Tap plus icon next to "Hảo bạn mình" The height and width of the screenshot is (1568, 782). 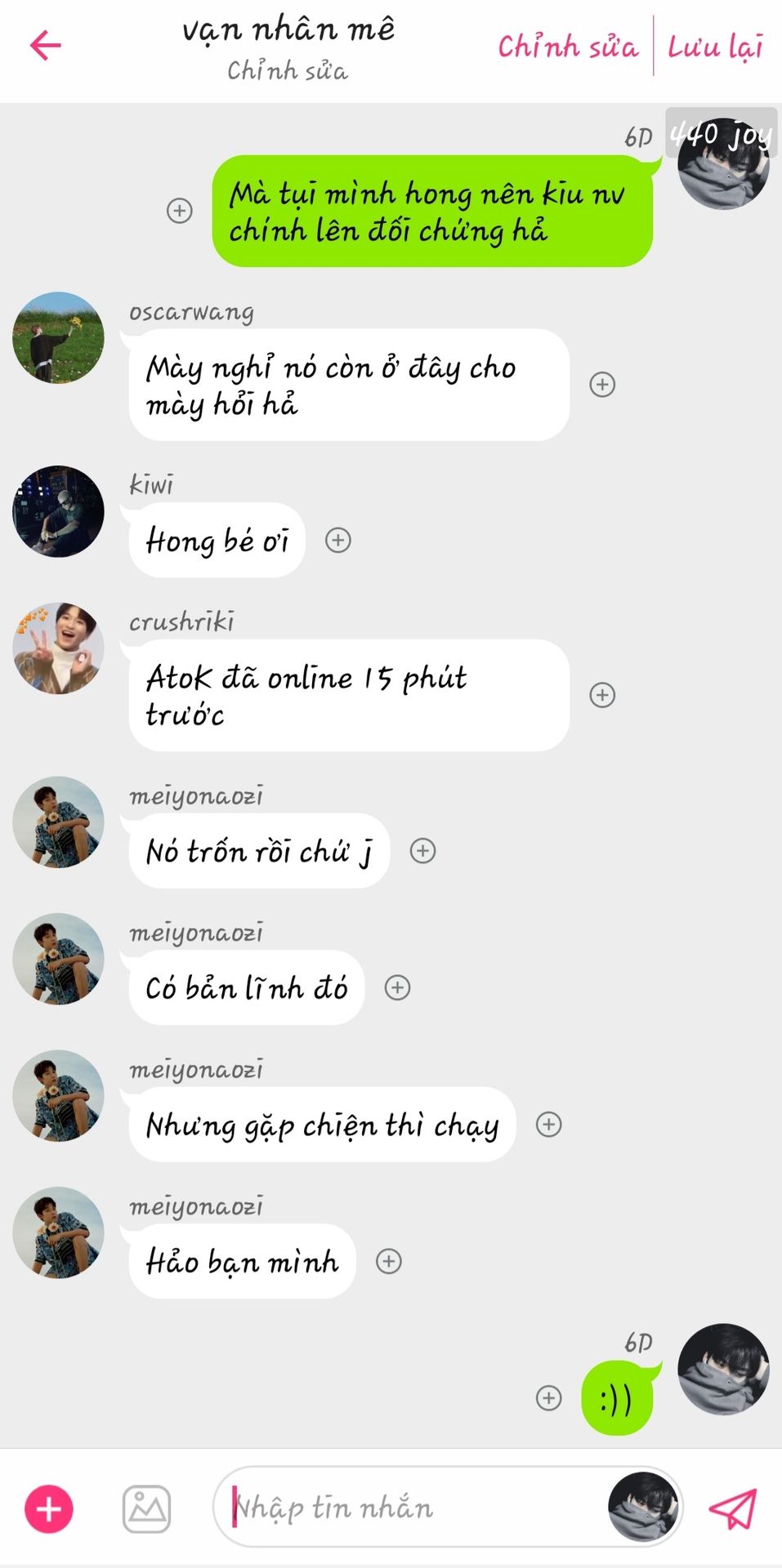click(388, 1261)
